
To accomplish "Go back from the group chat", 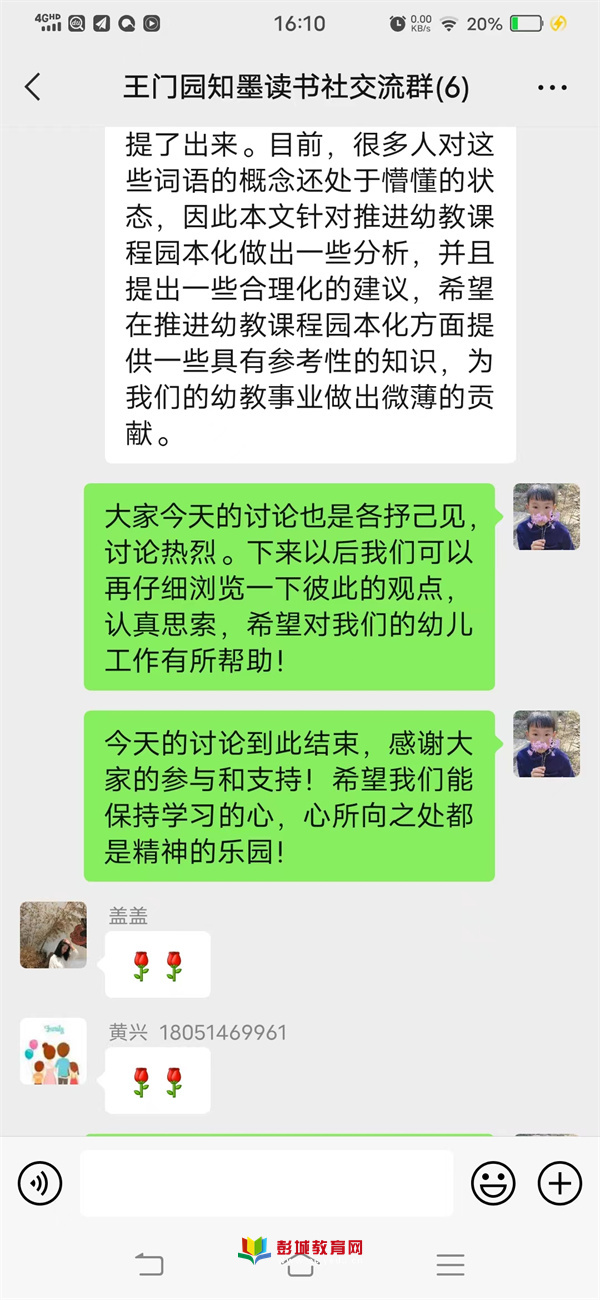I will click(x=33, y=88).
